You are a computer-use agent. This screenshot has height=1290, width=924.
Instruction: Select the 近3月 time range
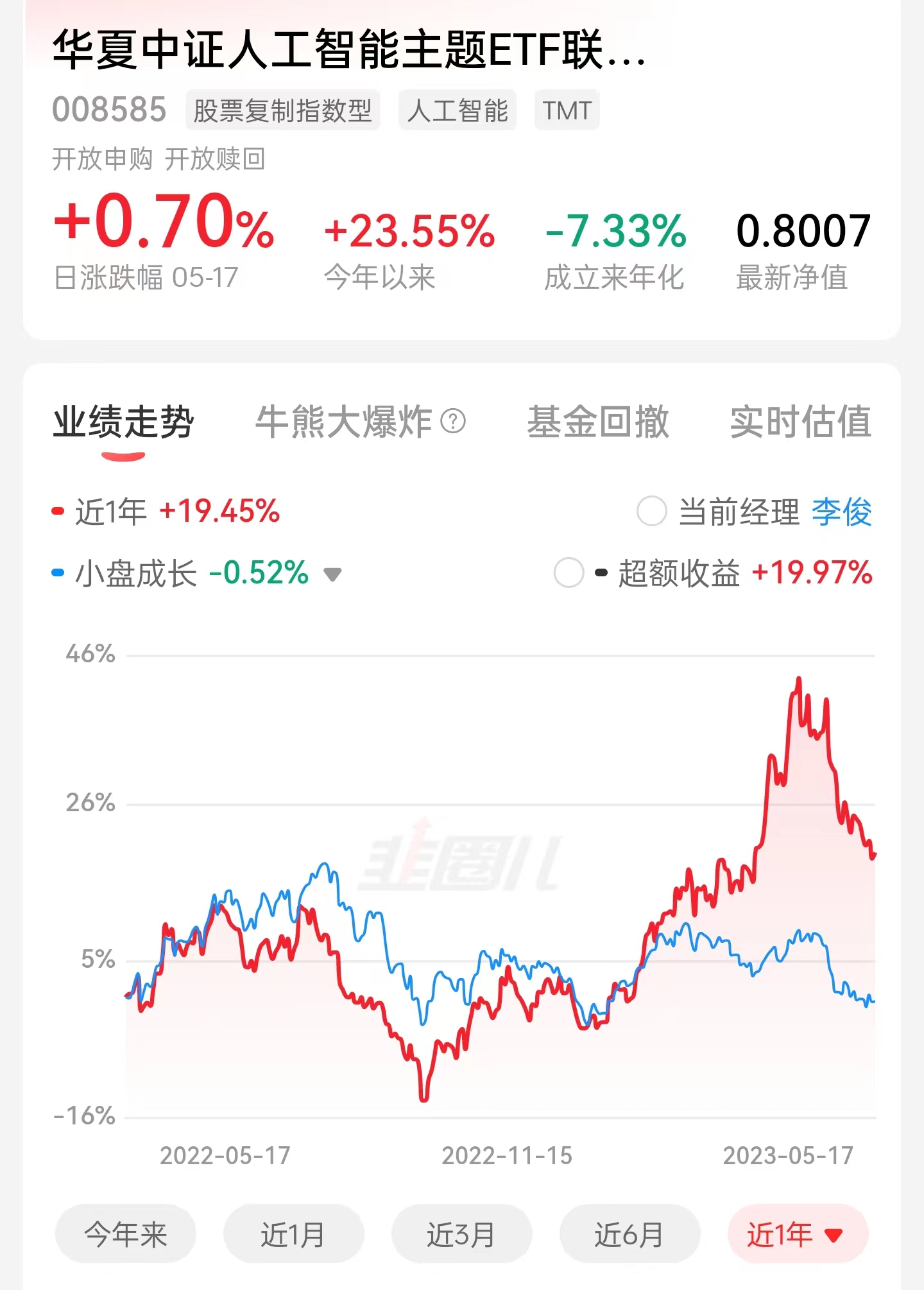pyautogui.click(x=461, y=1235)
